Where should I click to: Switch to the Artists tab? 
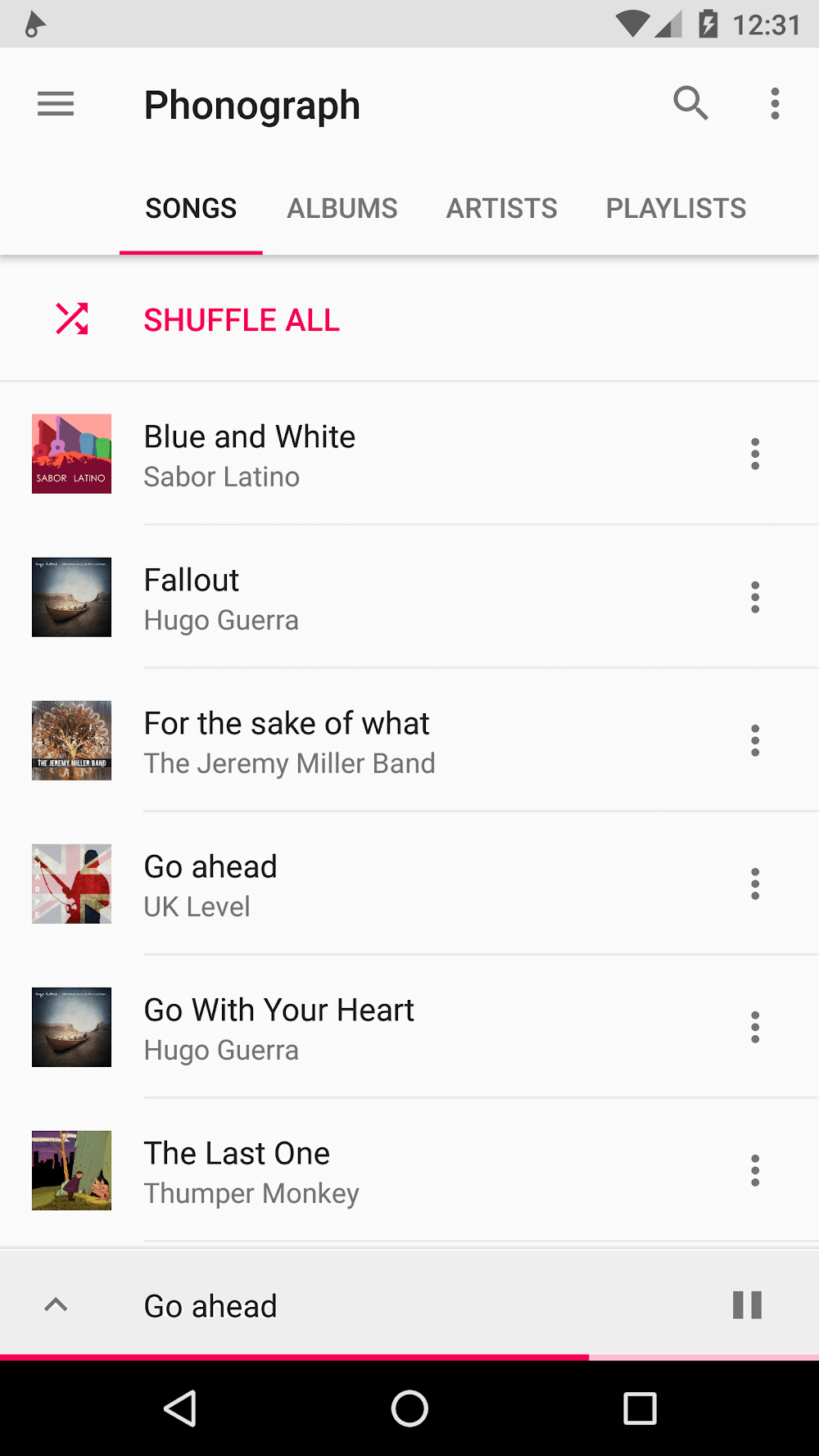tap(501, 209)
